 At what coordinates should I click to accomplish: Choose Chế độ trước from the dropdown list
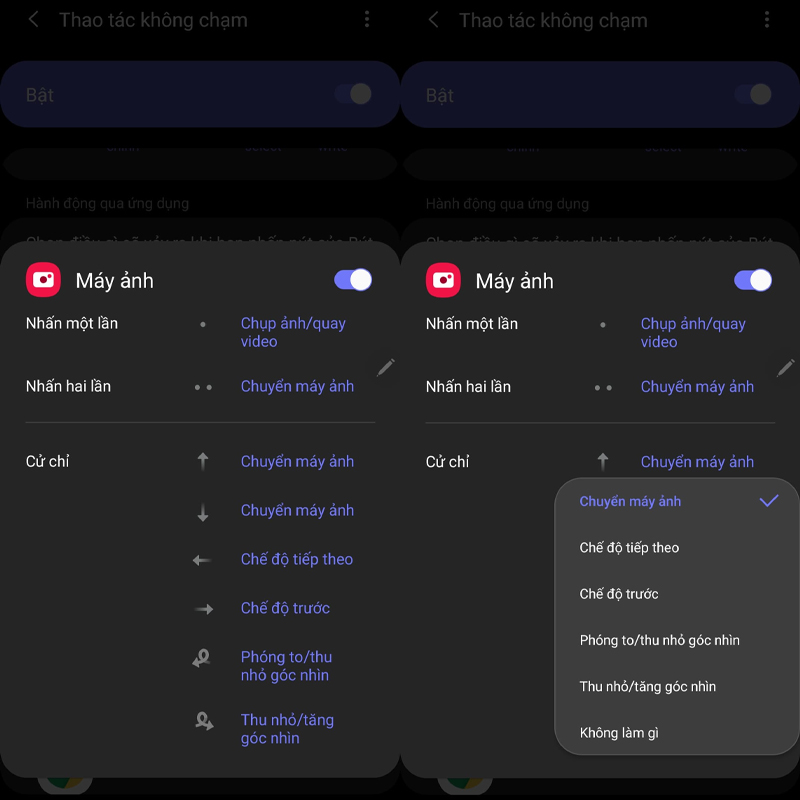[619, 593]
